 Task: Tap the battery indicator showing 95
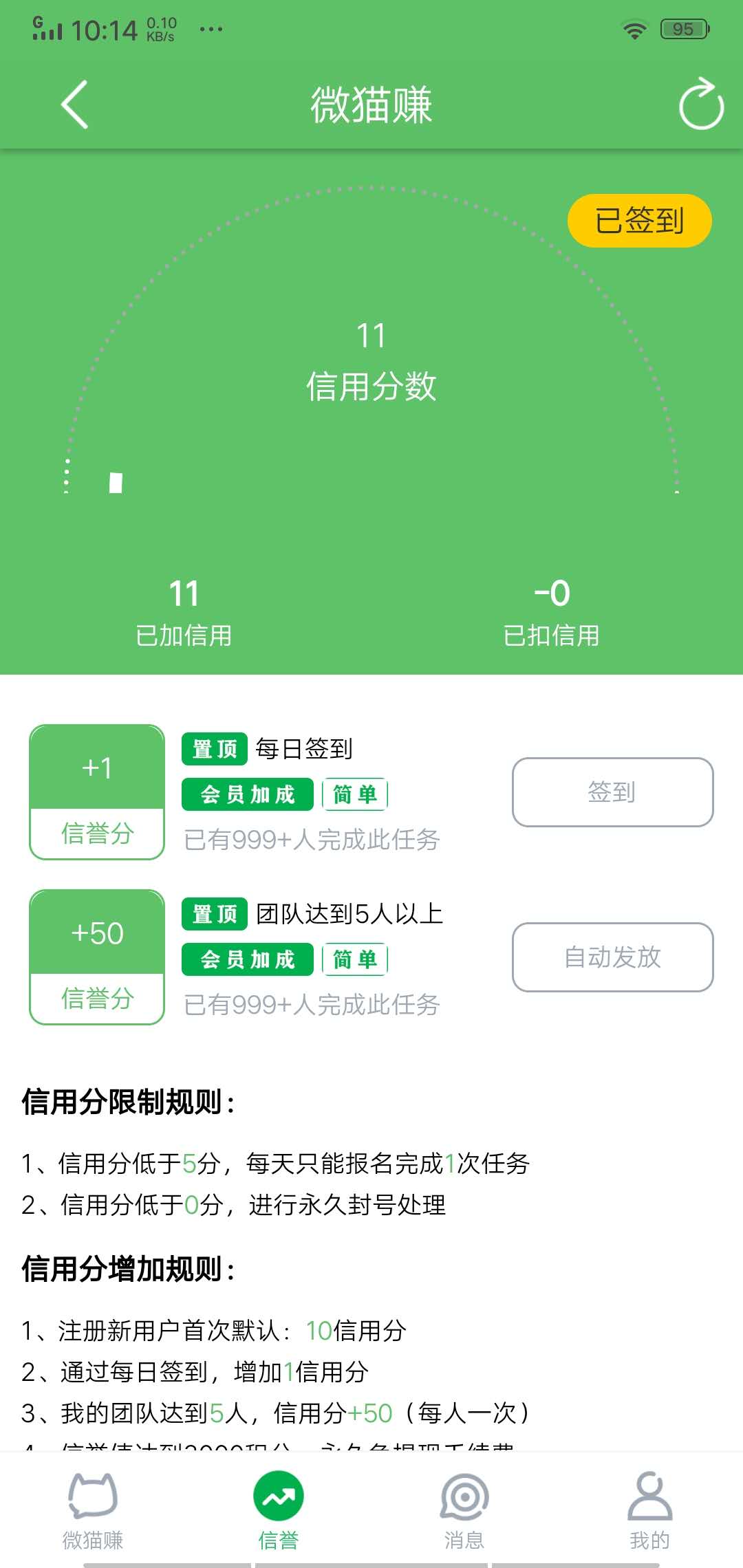[x=683, y=28]
